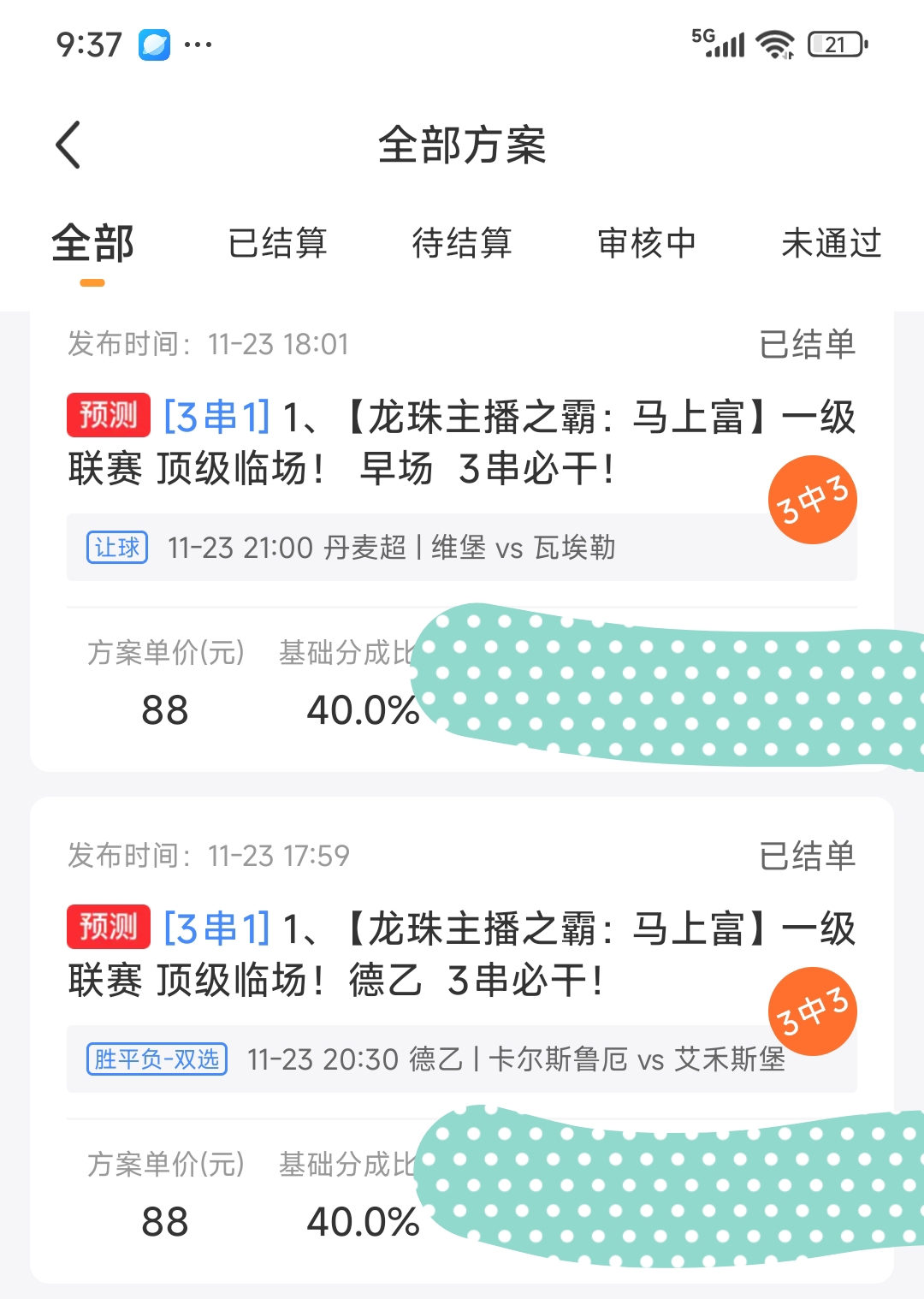Open the 审核中 tab
The height and width of the screenshot is (1299, 924).
(647, 244)
